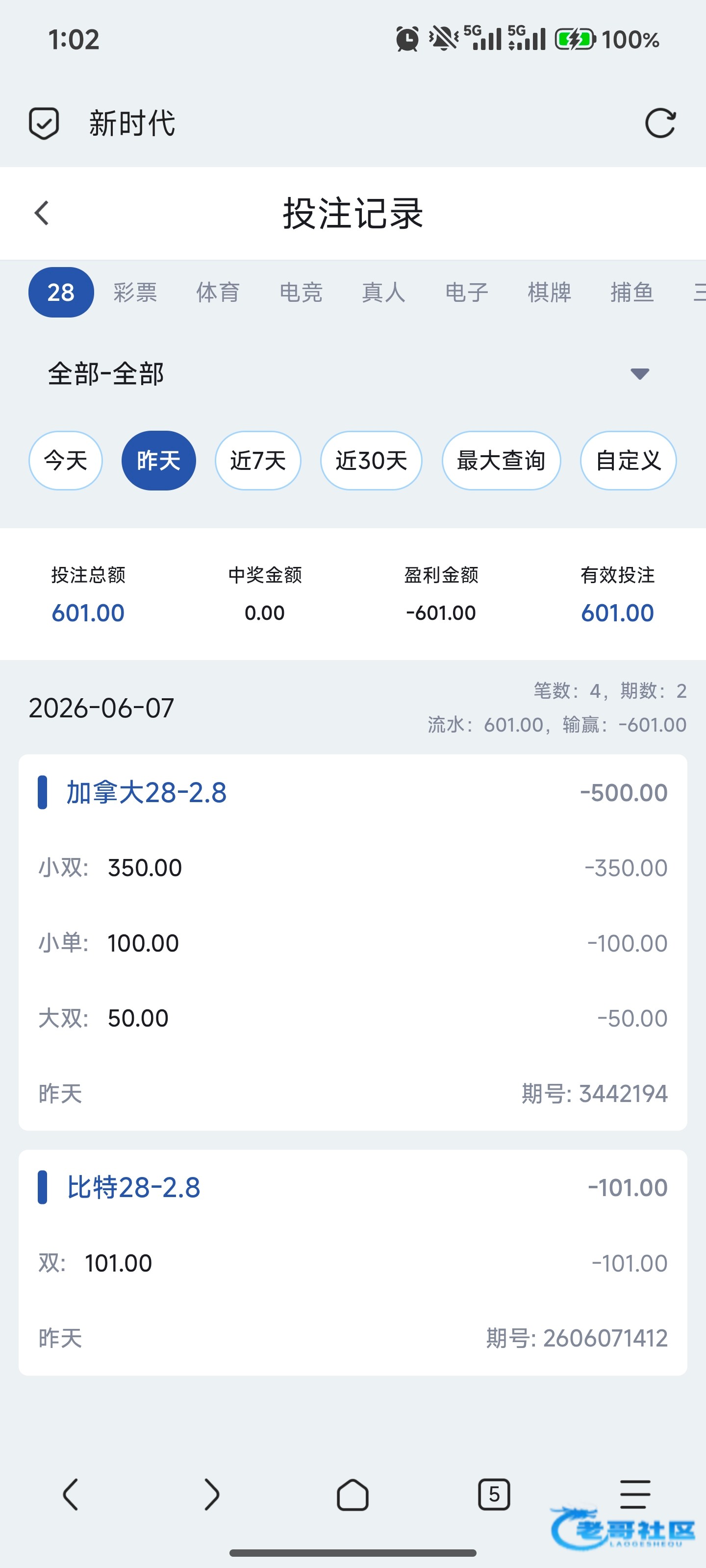Screen dimensions: 706x1568
Task: Select the 真人 tab
Action: tap(384, 292)
